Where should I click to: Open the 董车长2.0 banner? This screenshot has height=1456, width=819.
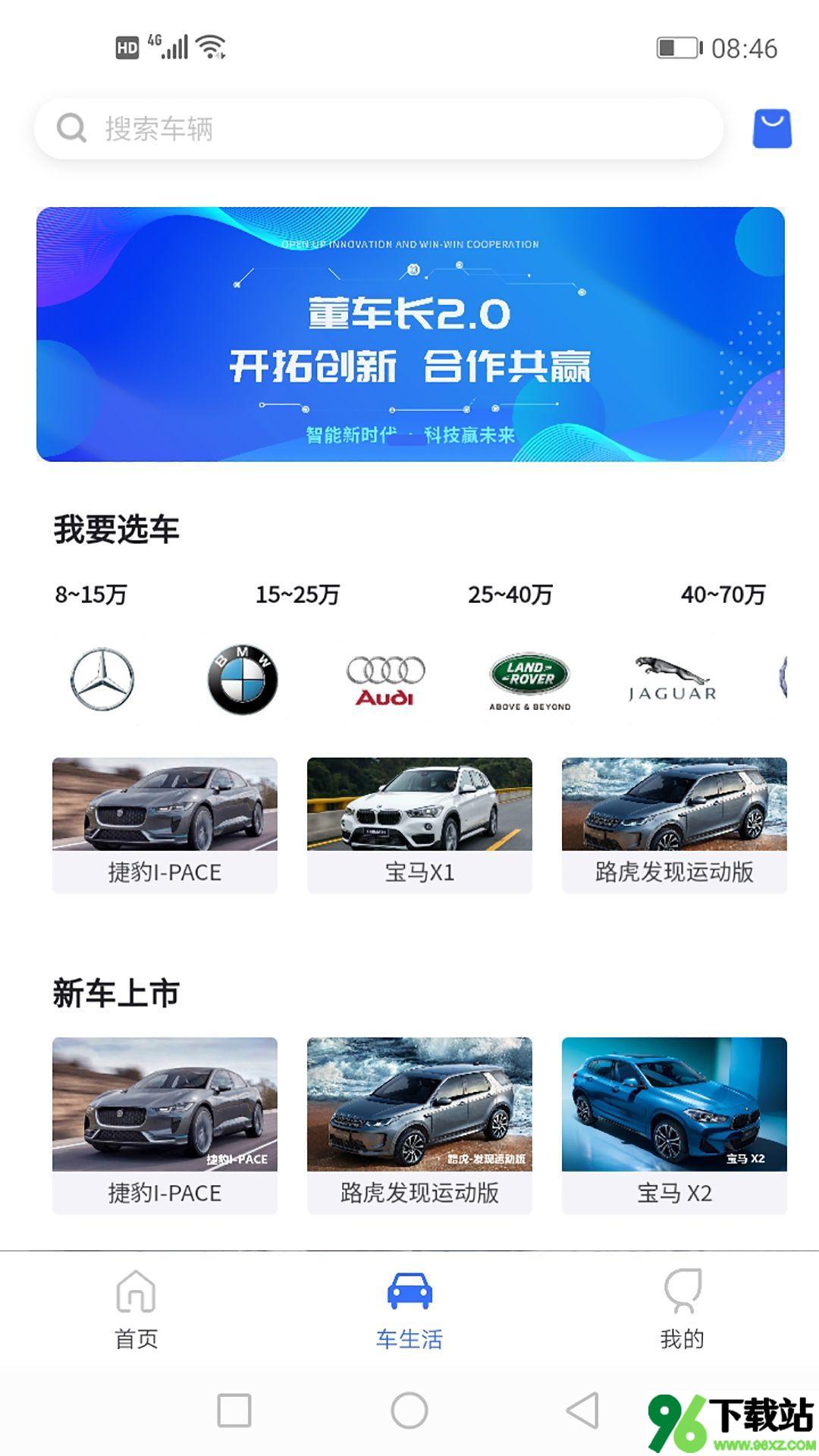pos(410,334)
